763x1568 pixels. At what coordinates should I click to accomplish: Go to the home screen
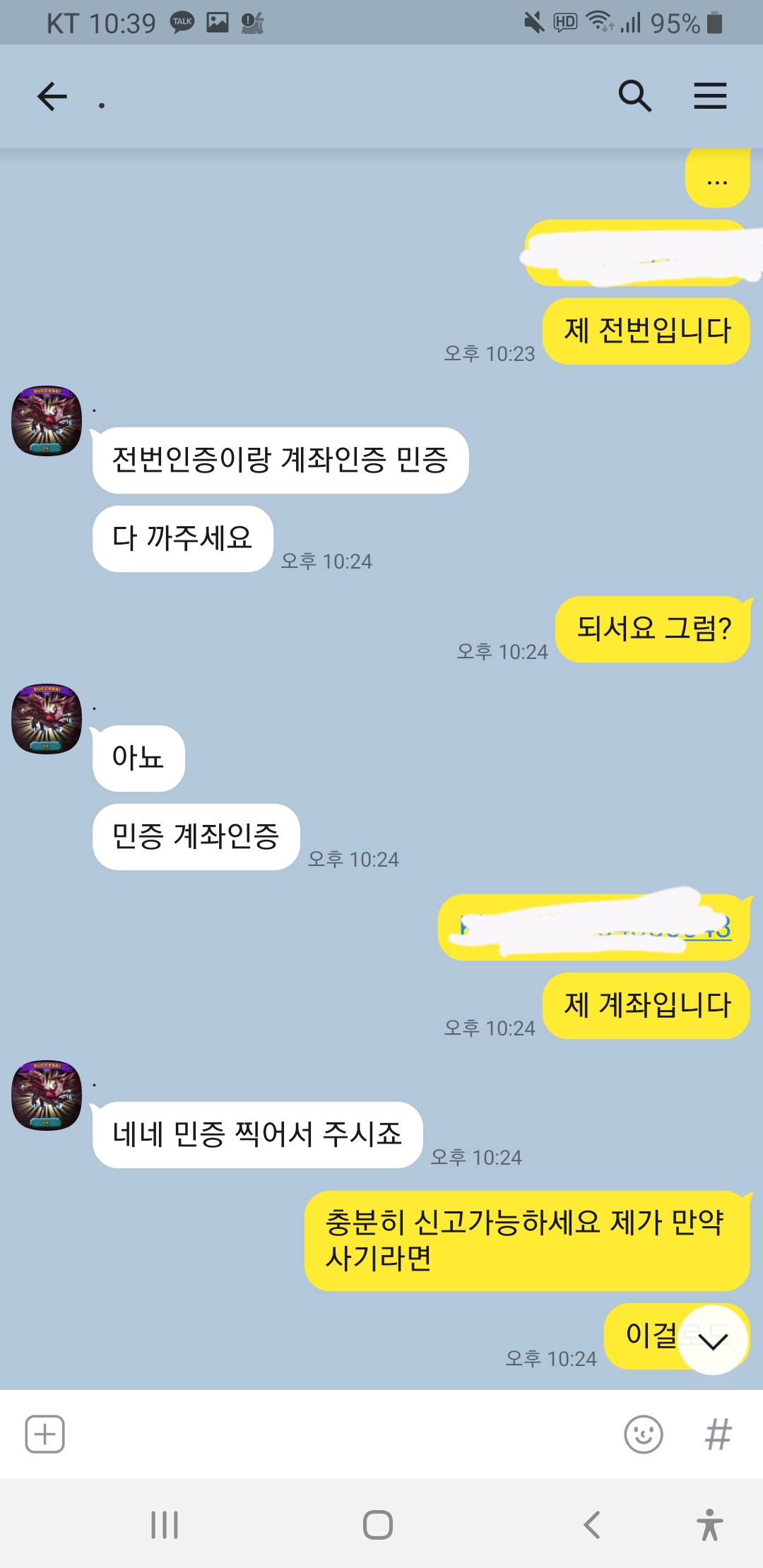click(378, 1525)
